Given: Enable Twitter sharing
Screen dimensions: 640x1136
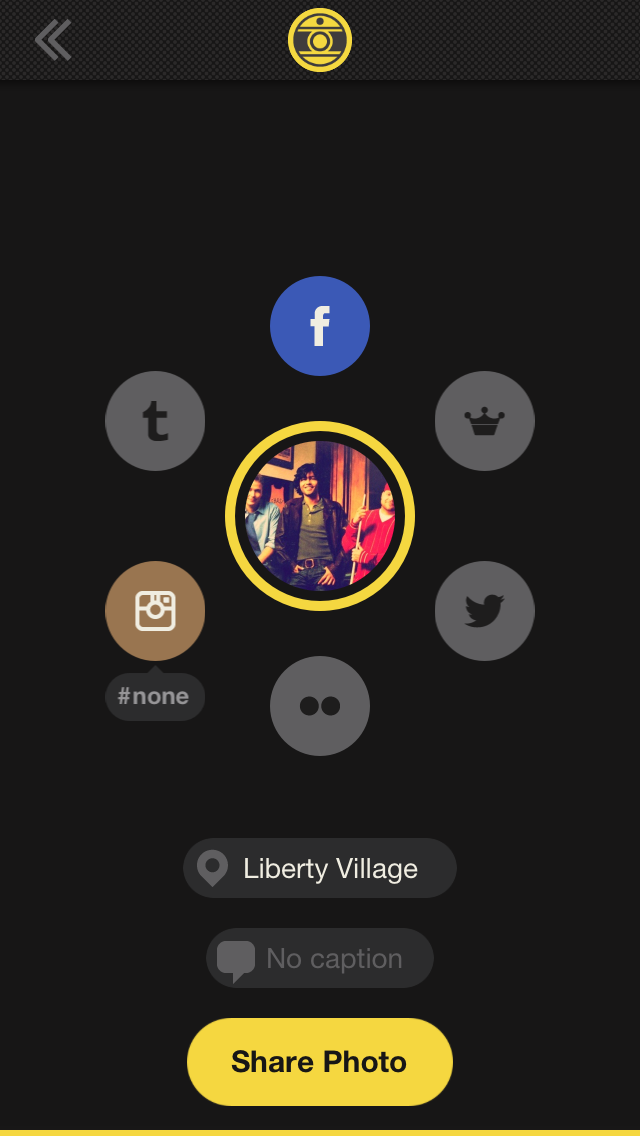Looking at the screenshot, I should (x=485, y=611).
